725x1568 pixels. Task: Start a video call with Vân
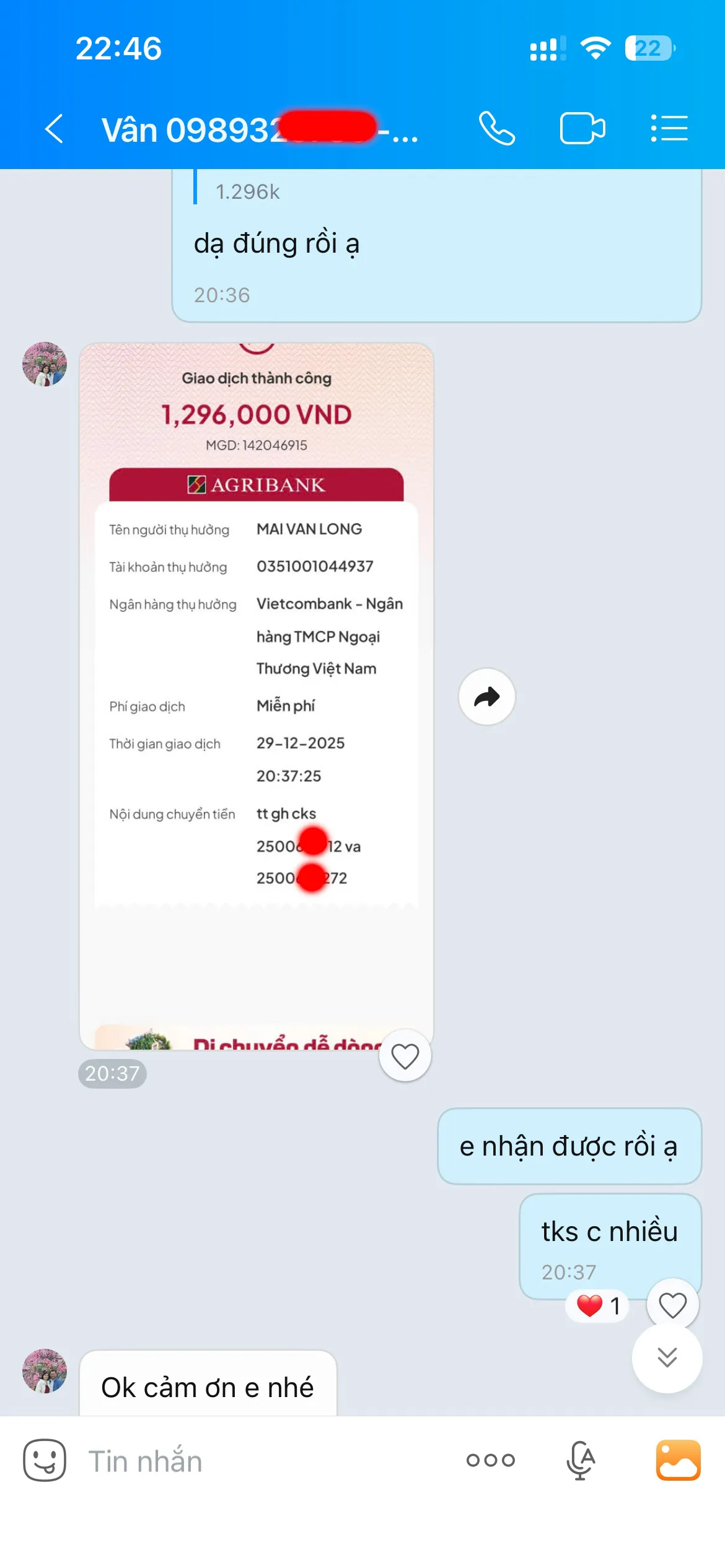(582, 129)
